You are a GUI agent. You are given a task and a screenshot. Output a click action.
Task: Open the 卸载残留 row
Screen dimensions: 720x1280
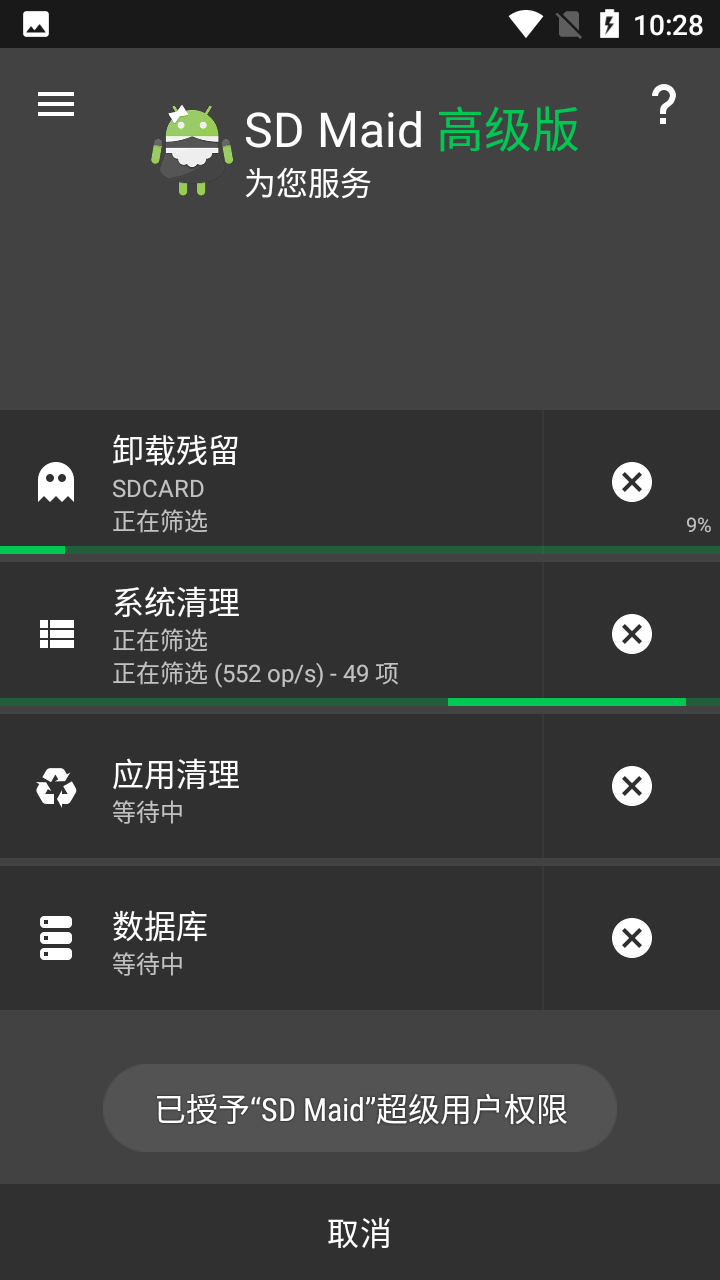[x=270, y=482]
